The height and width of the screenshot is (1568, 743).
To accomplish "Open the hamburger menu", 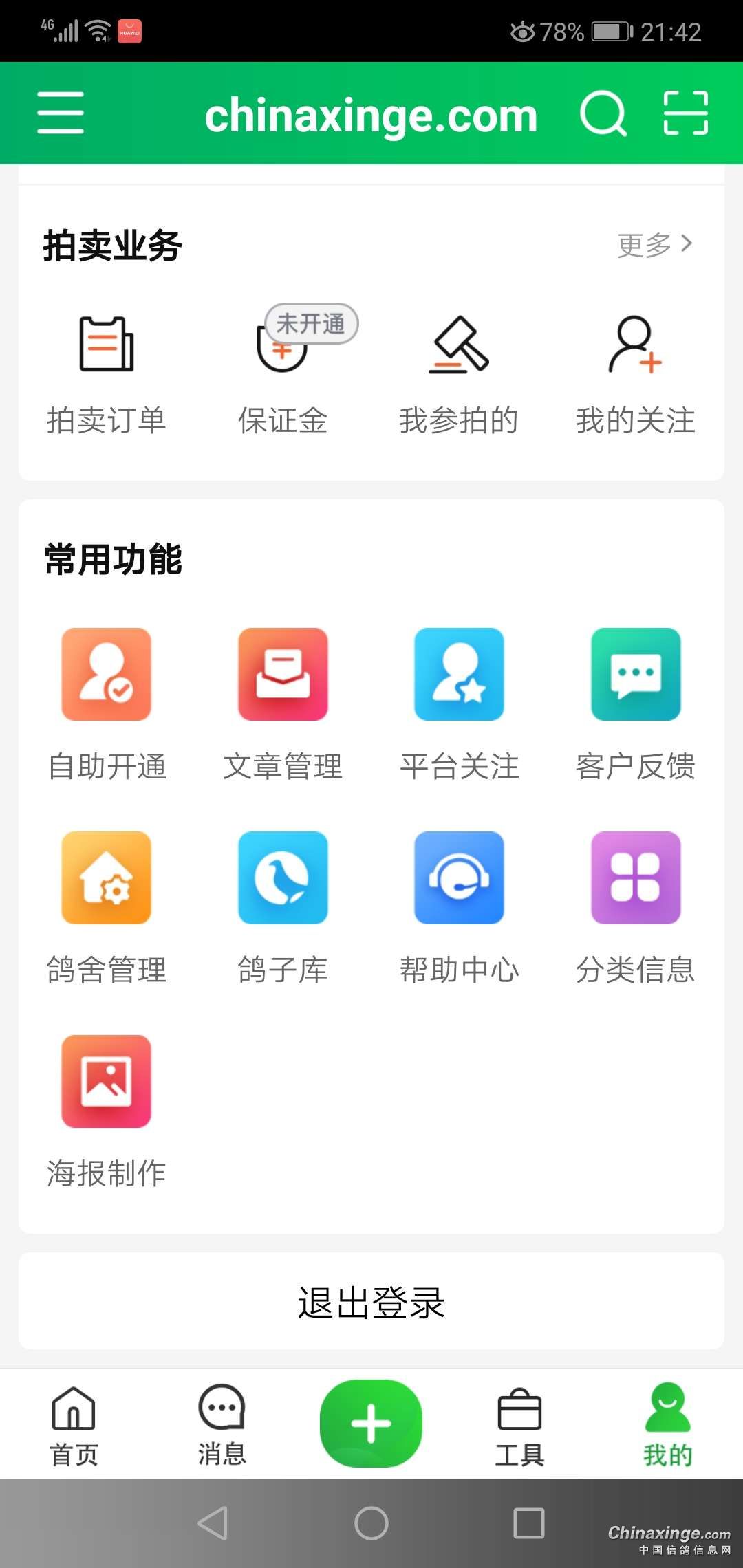I will [61, 113].
